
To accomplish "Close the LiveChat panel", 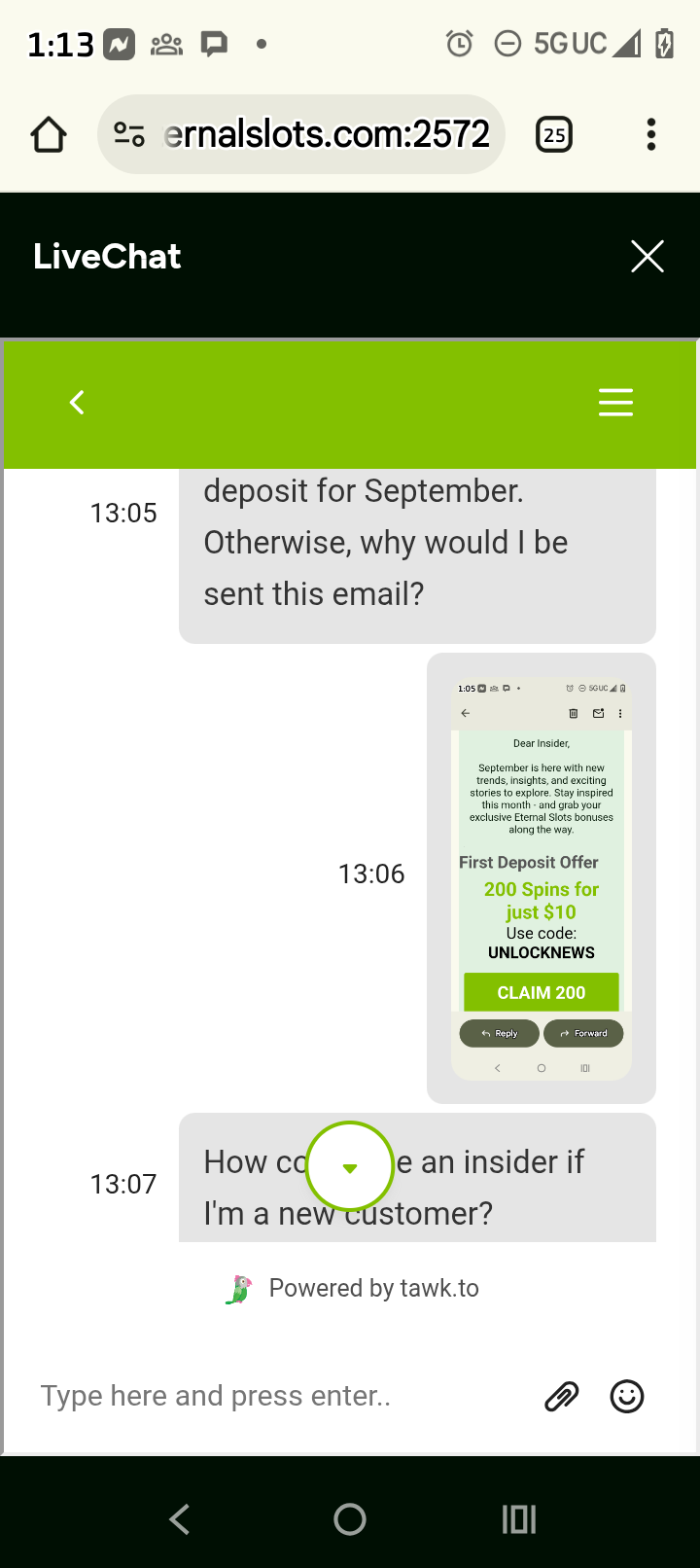I will pyautogui.click(x=647, y=257).
